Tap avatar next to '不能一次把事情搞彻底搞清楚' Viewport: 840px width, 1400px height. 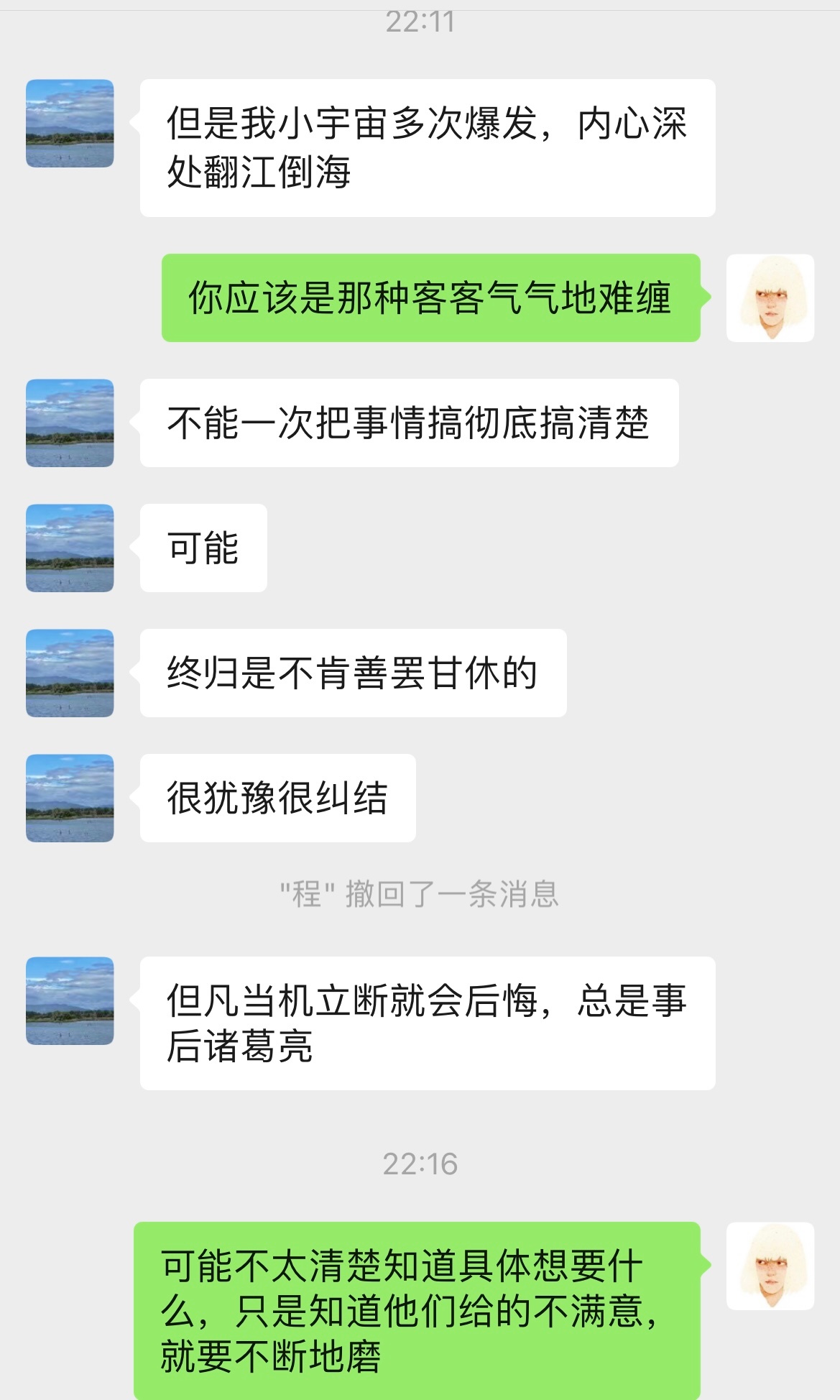click(x=70, y=423)
